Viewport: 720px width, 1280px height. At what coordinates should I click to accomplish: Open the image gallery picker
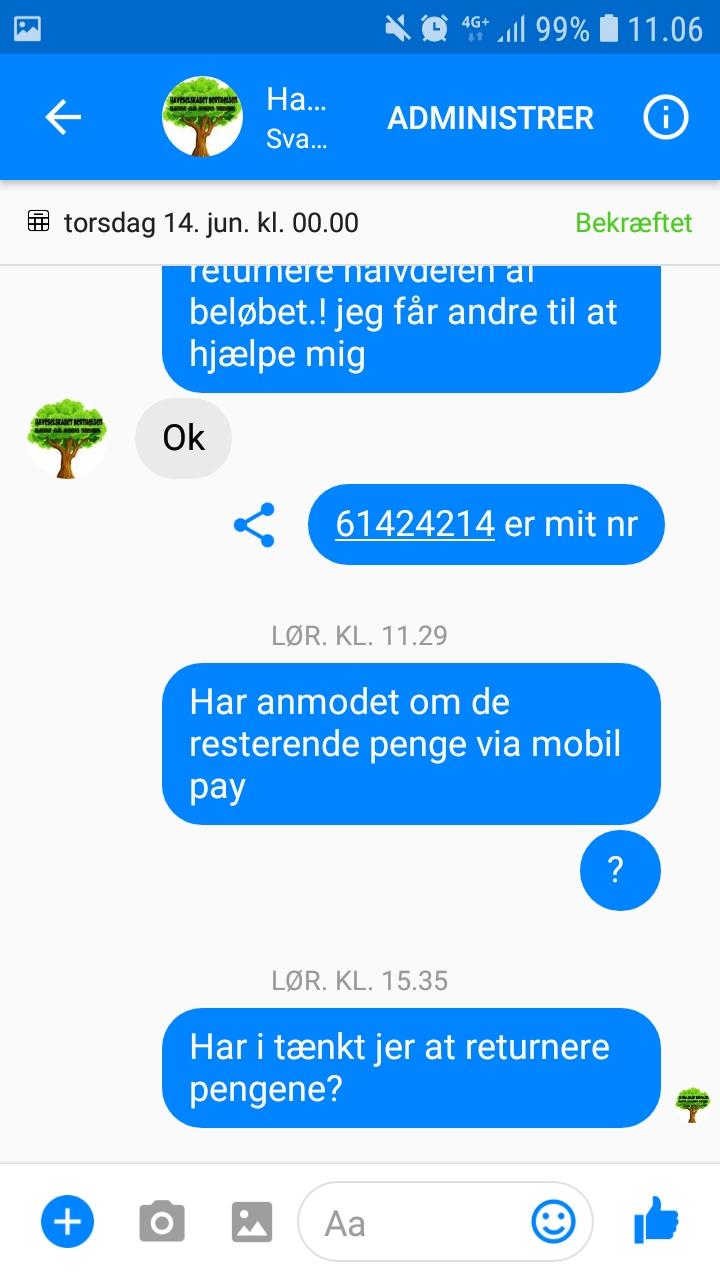tap(252, 1221)
